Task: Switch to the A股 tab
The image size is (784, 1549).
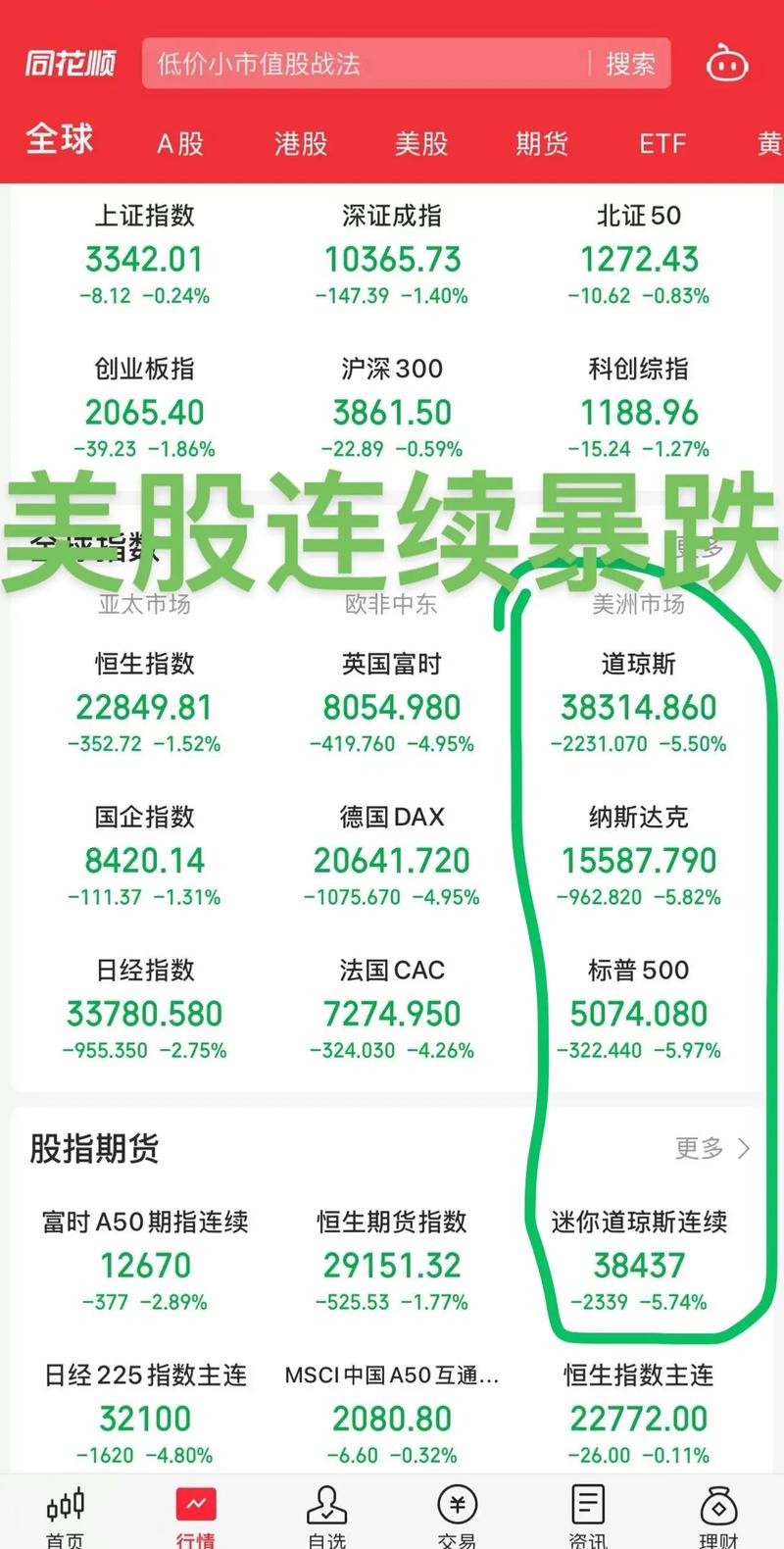Action: pyautogui.click(x=180, y=144)
